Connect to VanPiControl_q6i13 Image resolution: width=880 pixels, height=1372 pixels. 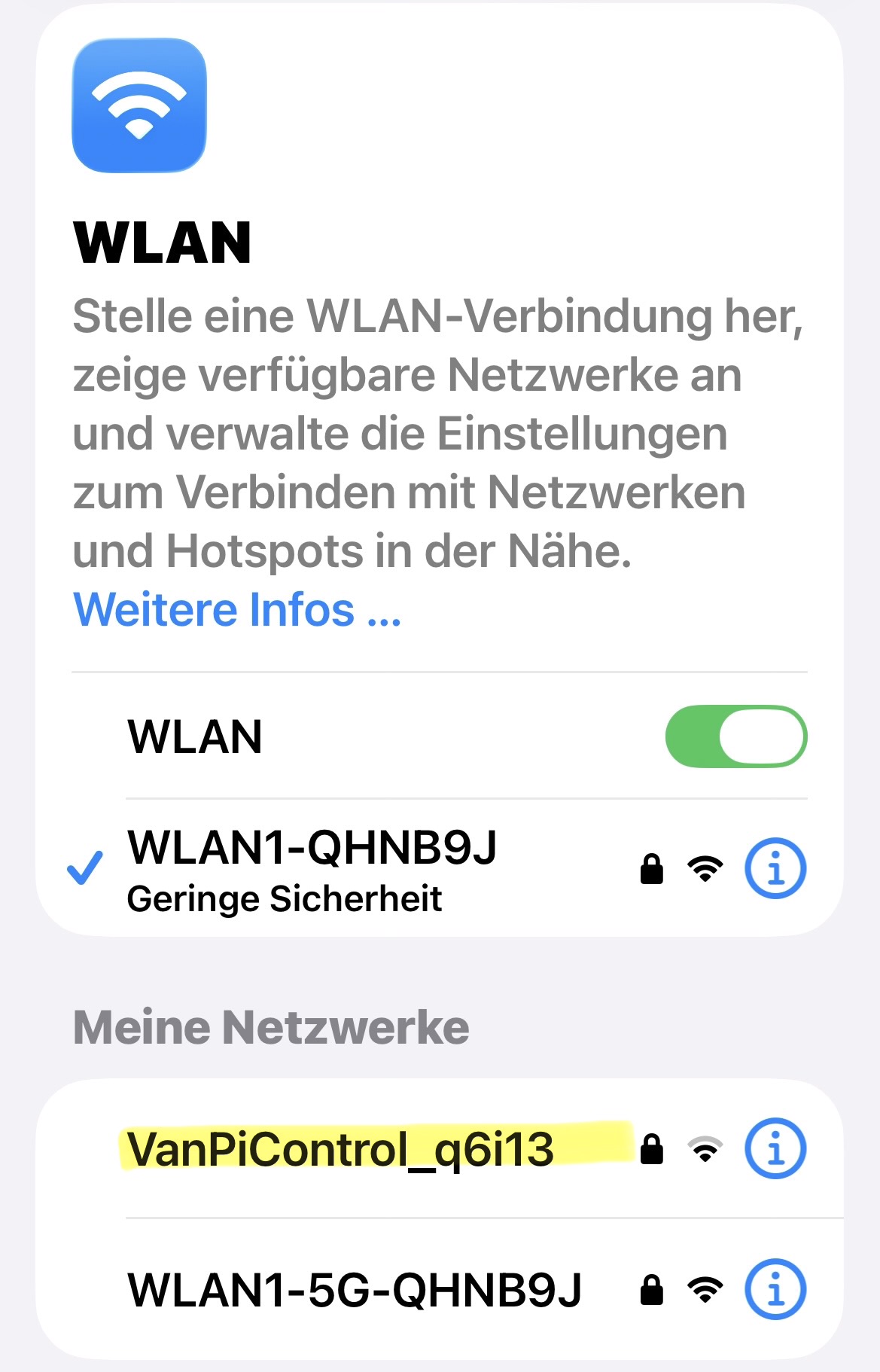[340, 1149]
